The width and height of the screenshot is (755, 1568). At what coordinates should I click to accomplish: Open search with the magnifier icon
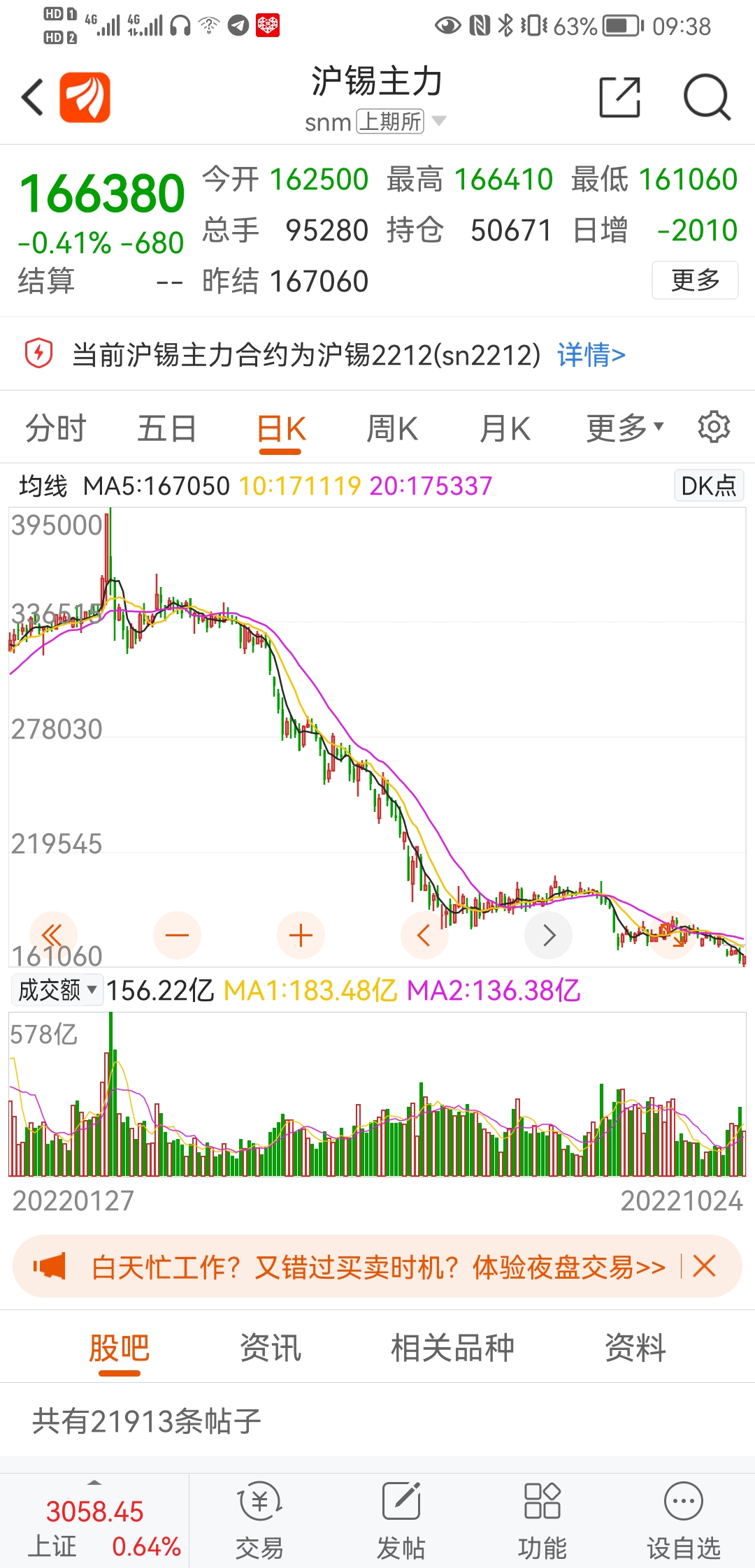click(707, 97)
